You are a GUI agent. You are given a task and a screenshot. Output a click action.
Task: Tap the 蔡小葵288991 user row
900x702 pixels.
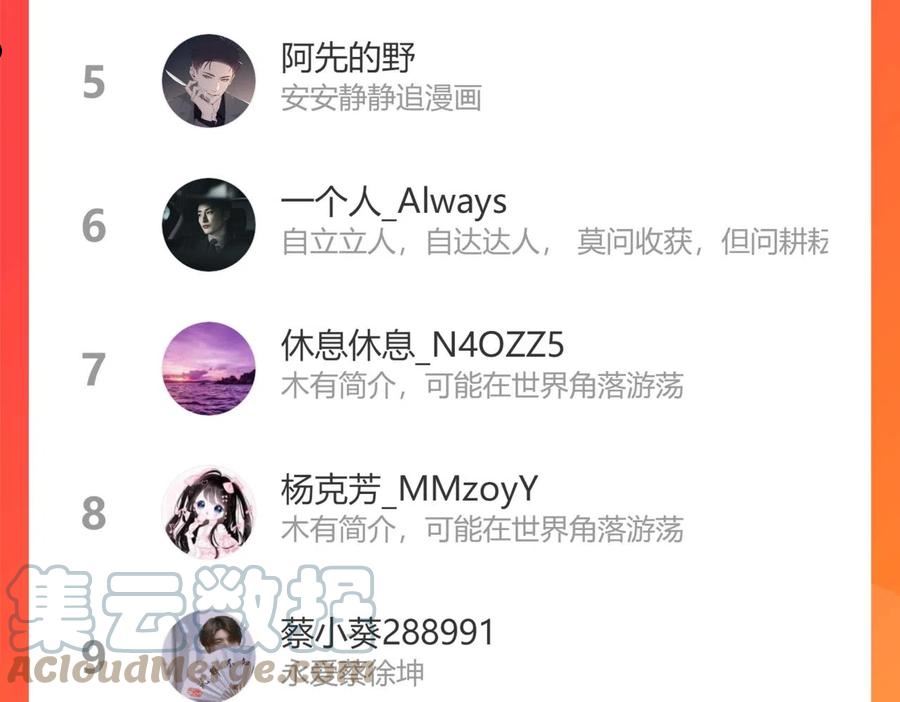point(388,634)
